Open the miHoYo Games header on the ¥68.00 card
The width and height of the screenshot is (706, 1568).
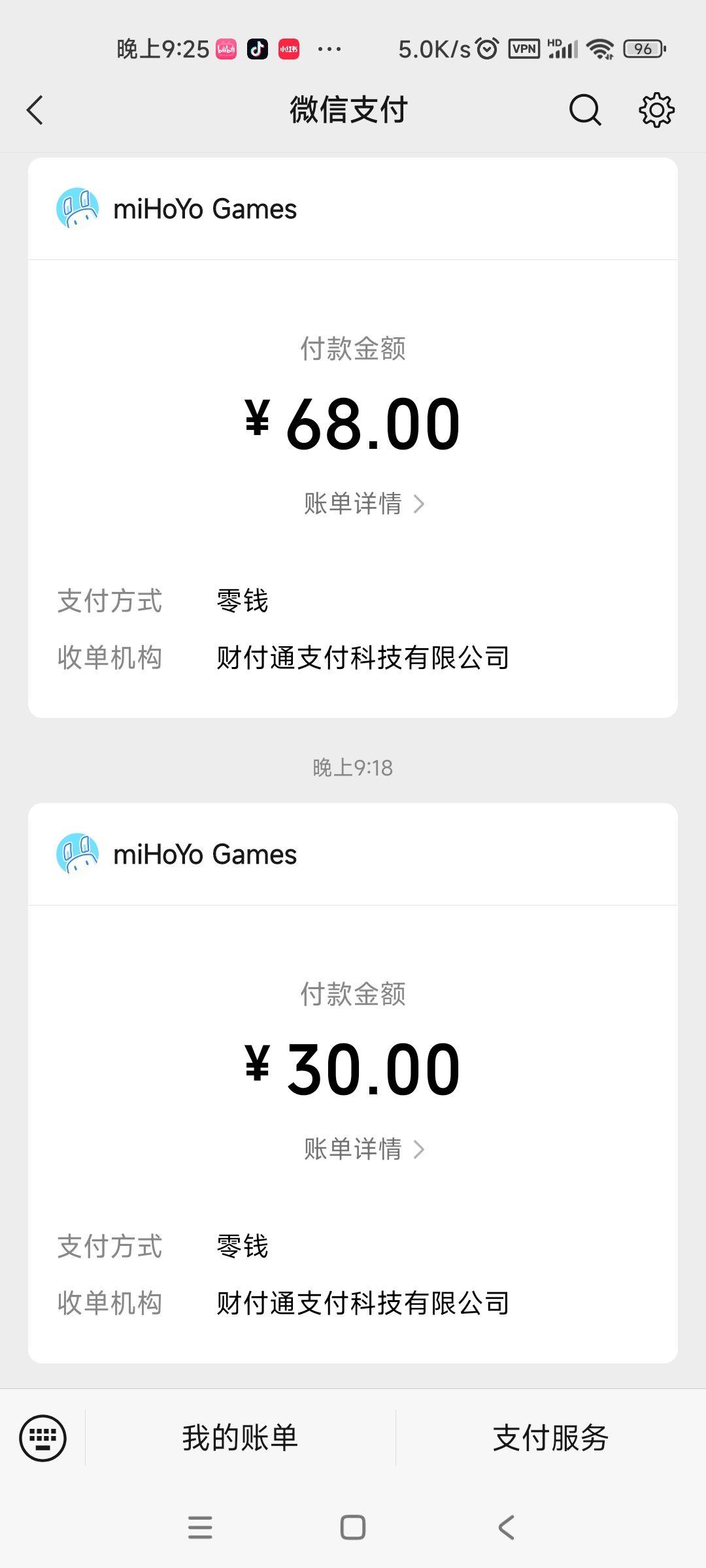[x=353, y=209]
